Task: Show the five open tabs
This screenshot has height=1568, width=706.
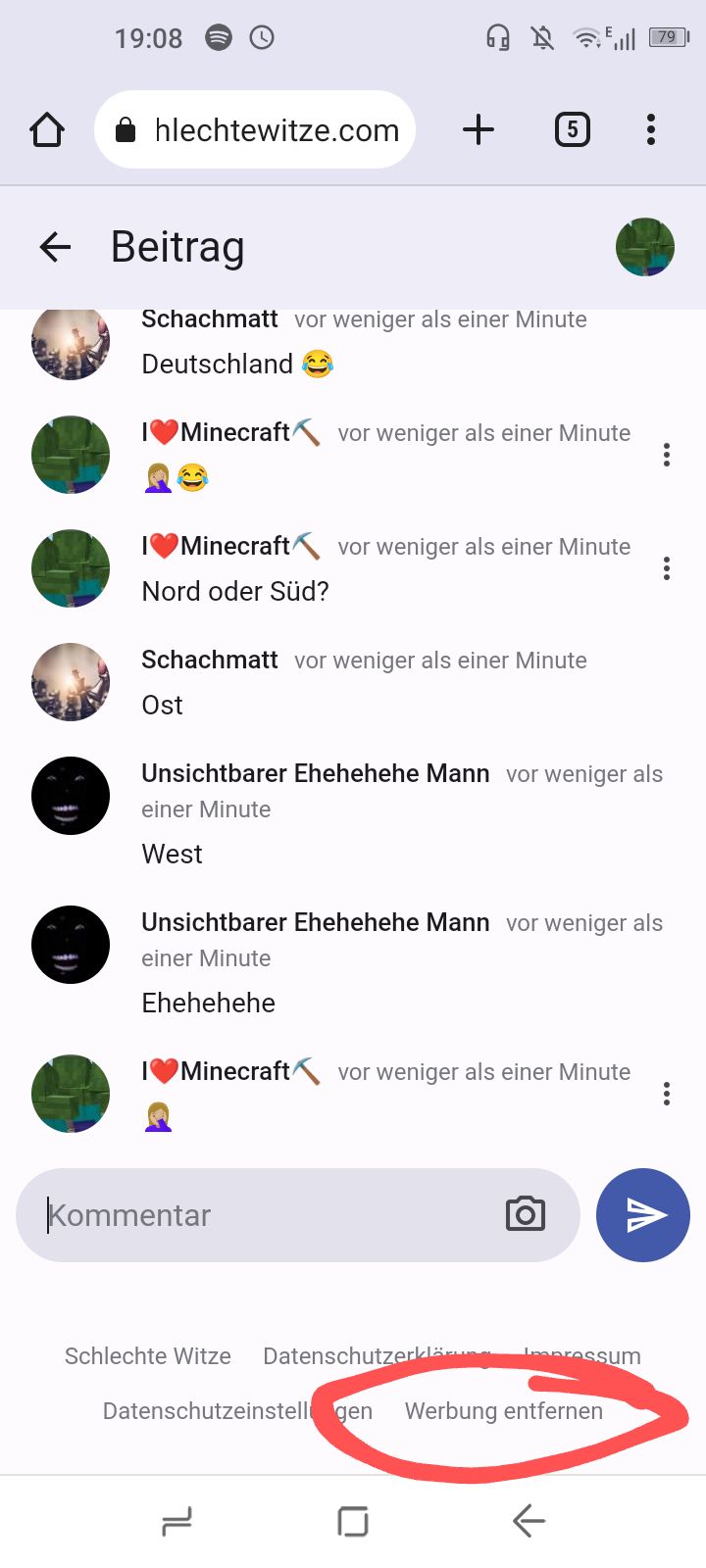Action: click(x=573, y=129)
